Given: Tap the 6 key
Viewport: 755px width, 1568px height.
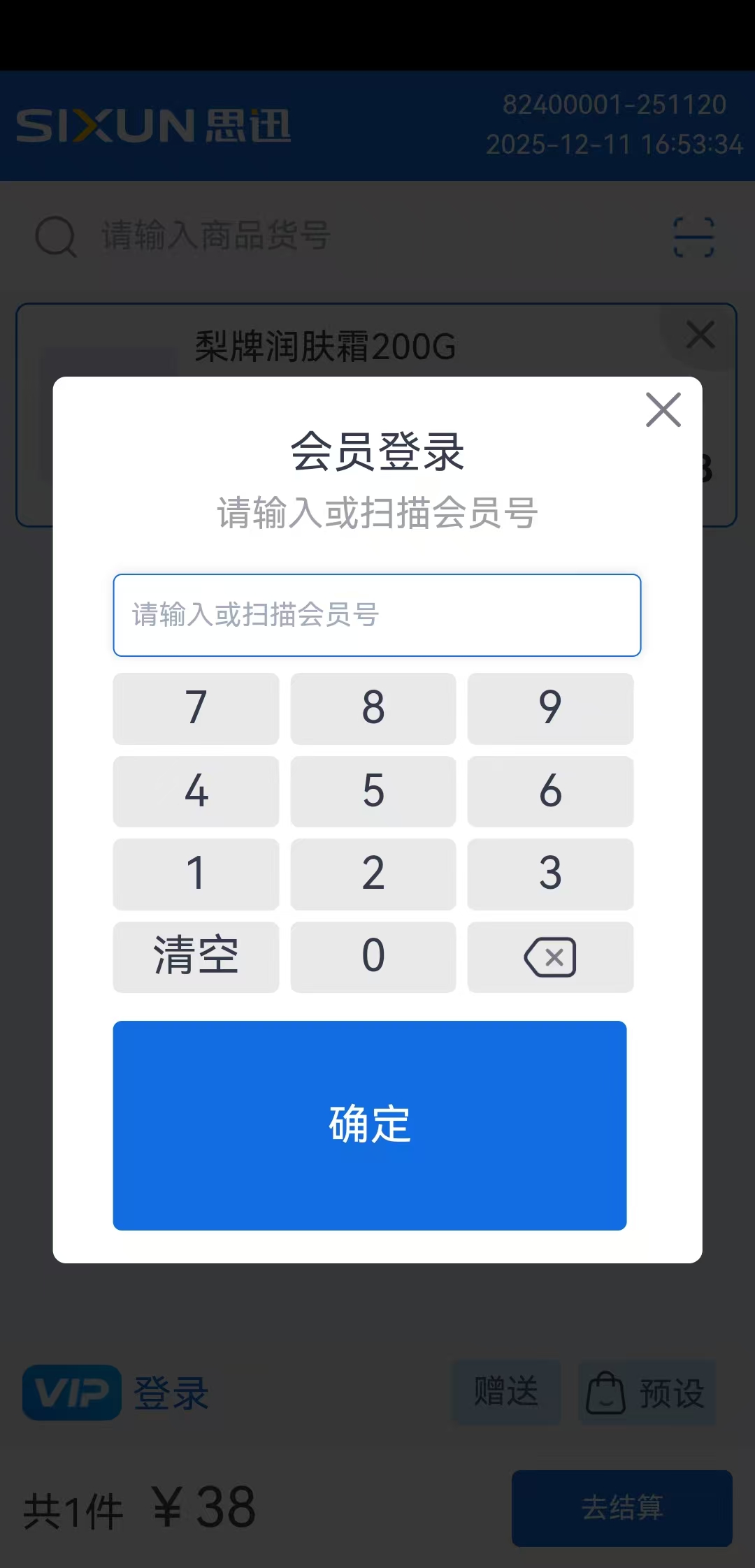Looking at the screenshot, I should pyautogui.click(x=550, y=791).
